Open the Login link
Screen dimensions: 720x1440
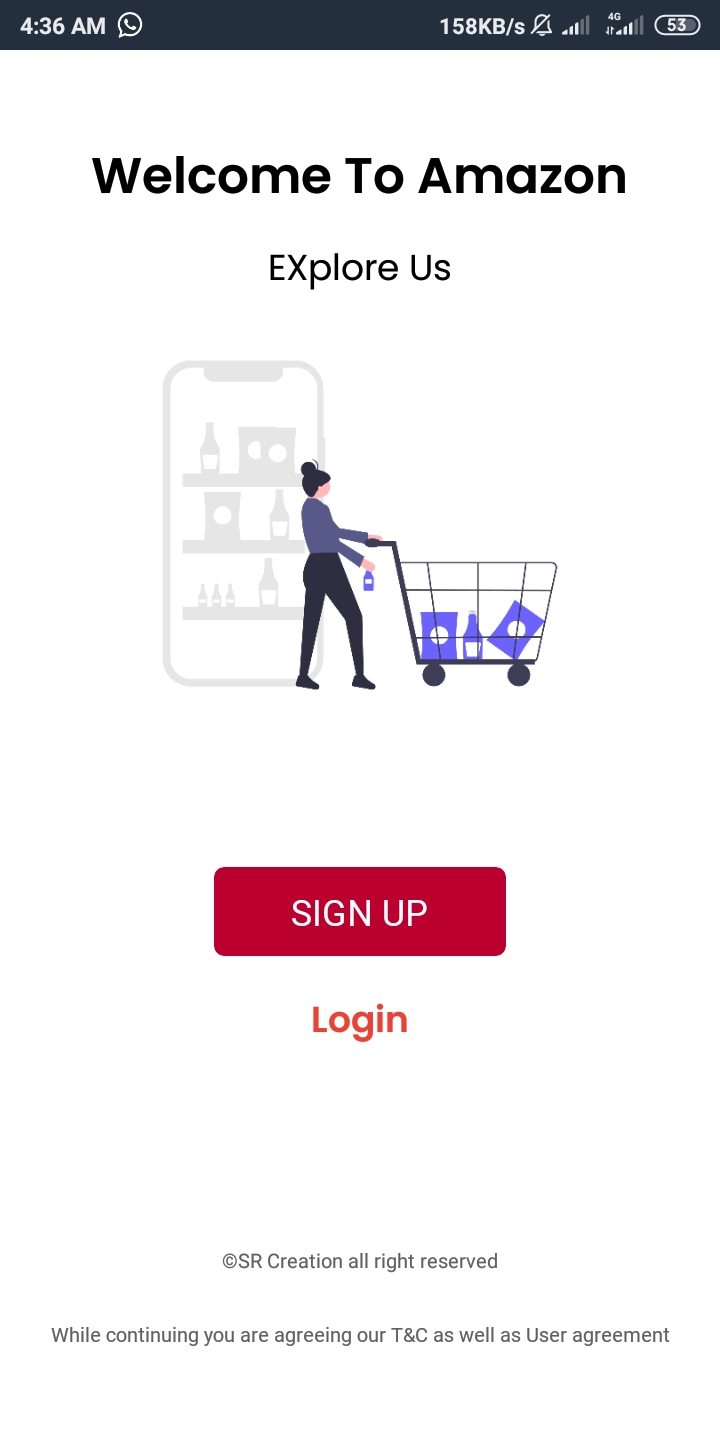tap(360, 1020)
